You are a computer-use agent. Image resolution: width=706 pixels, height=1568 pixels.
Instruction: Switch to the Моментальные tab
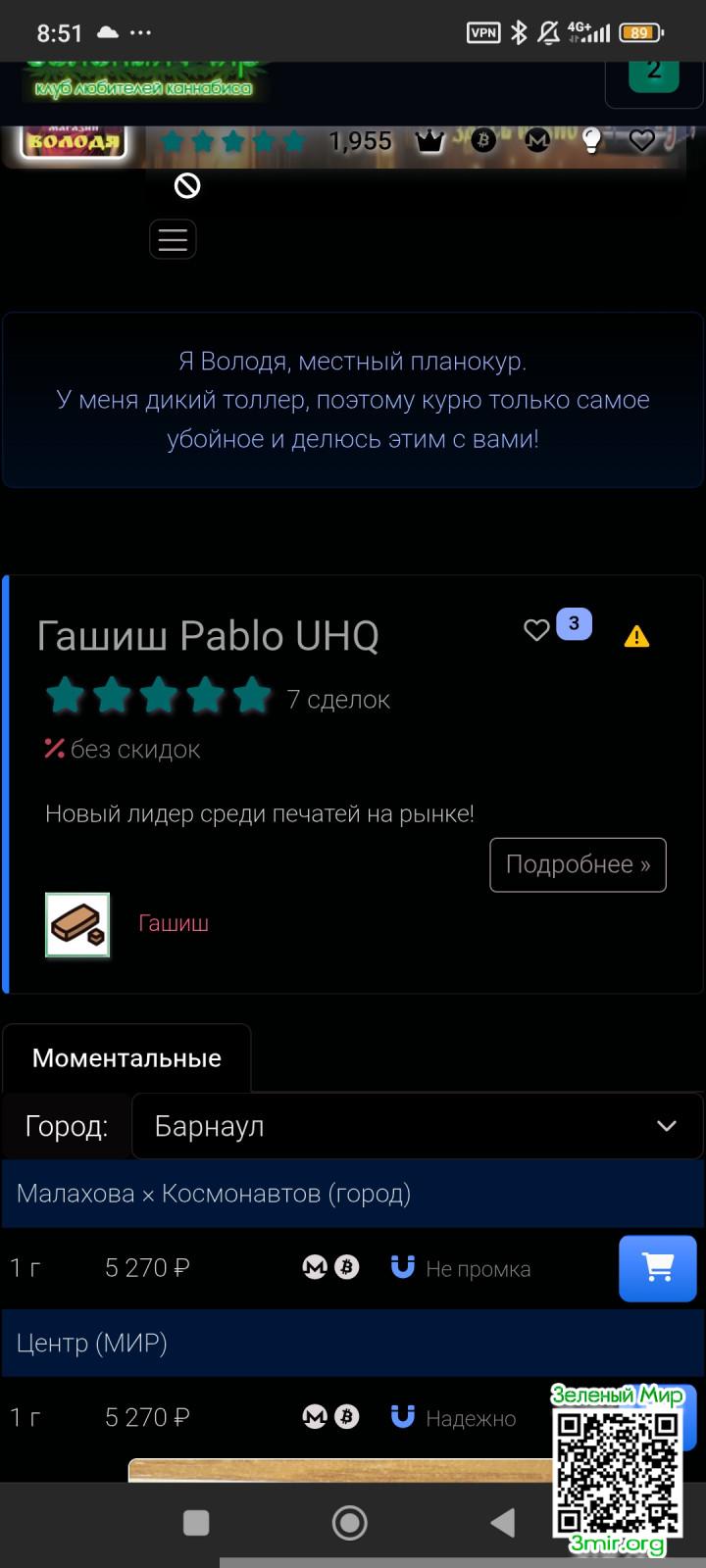[x=126, y=1058]
